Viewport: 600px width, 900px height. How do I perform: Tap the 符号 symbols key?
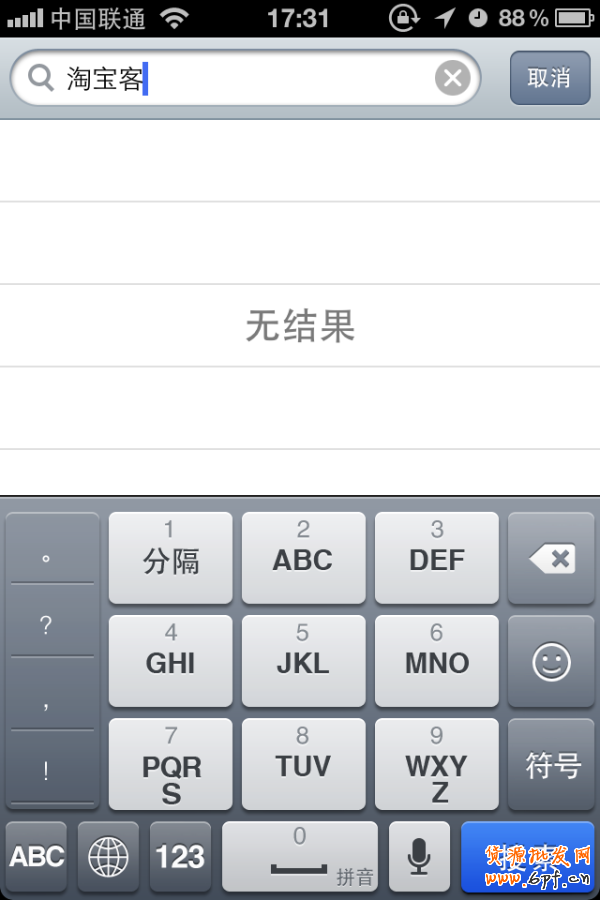coord(551,765)
